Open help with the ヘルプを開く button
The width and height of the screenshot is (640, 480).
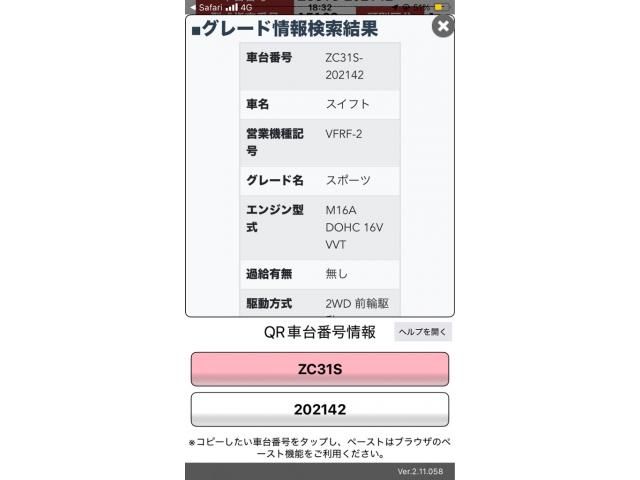pyautogui.click(x=423, y=332)
